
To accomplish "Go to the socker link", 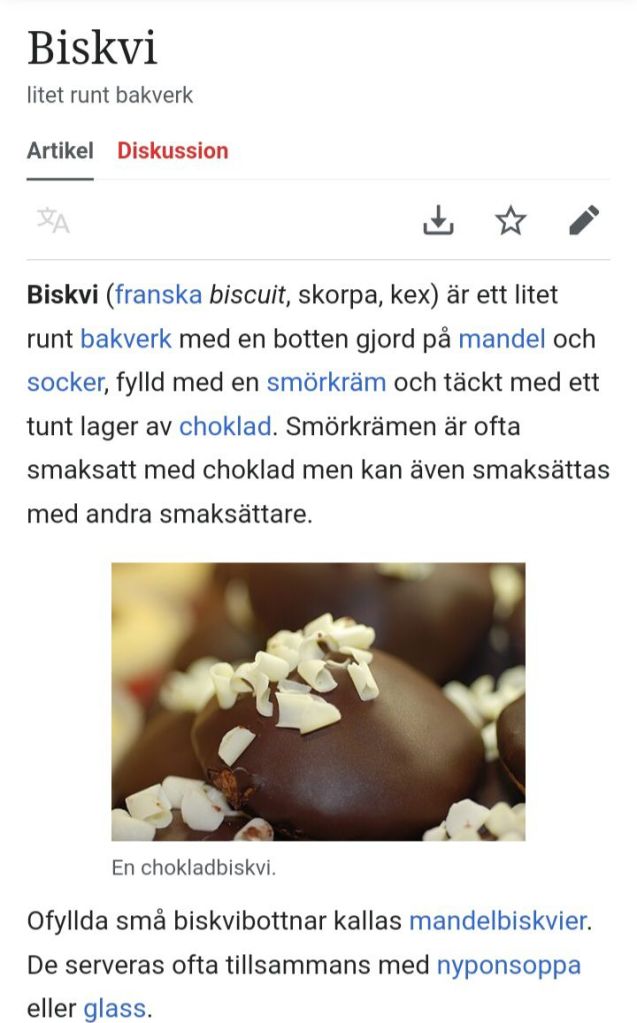I will (65, 383).
